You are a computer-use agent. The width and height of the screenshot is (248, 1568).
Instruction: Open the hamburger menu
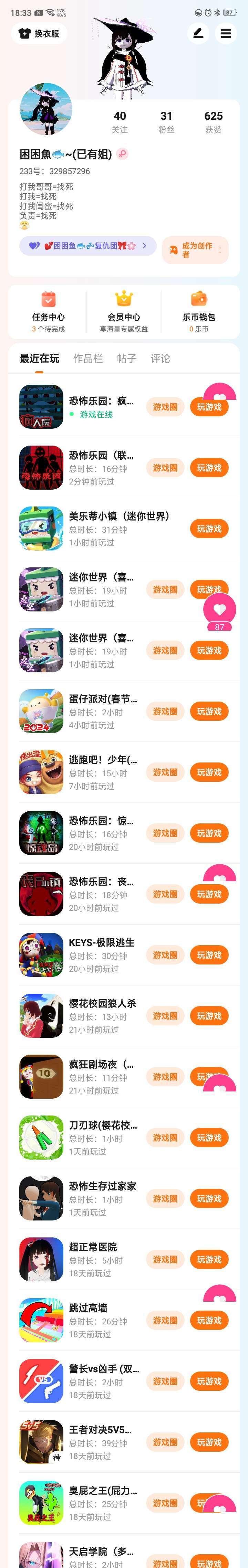pos(226,33)
